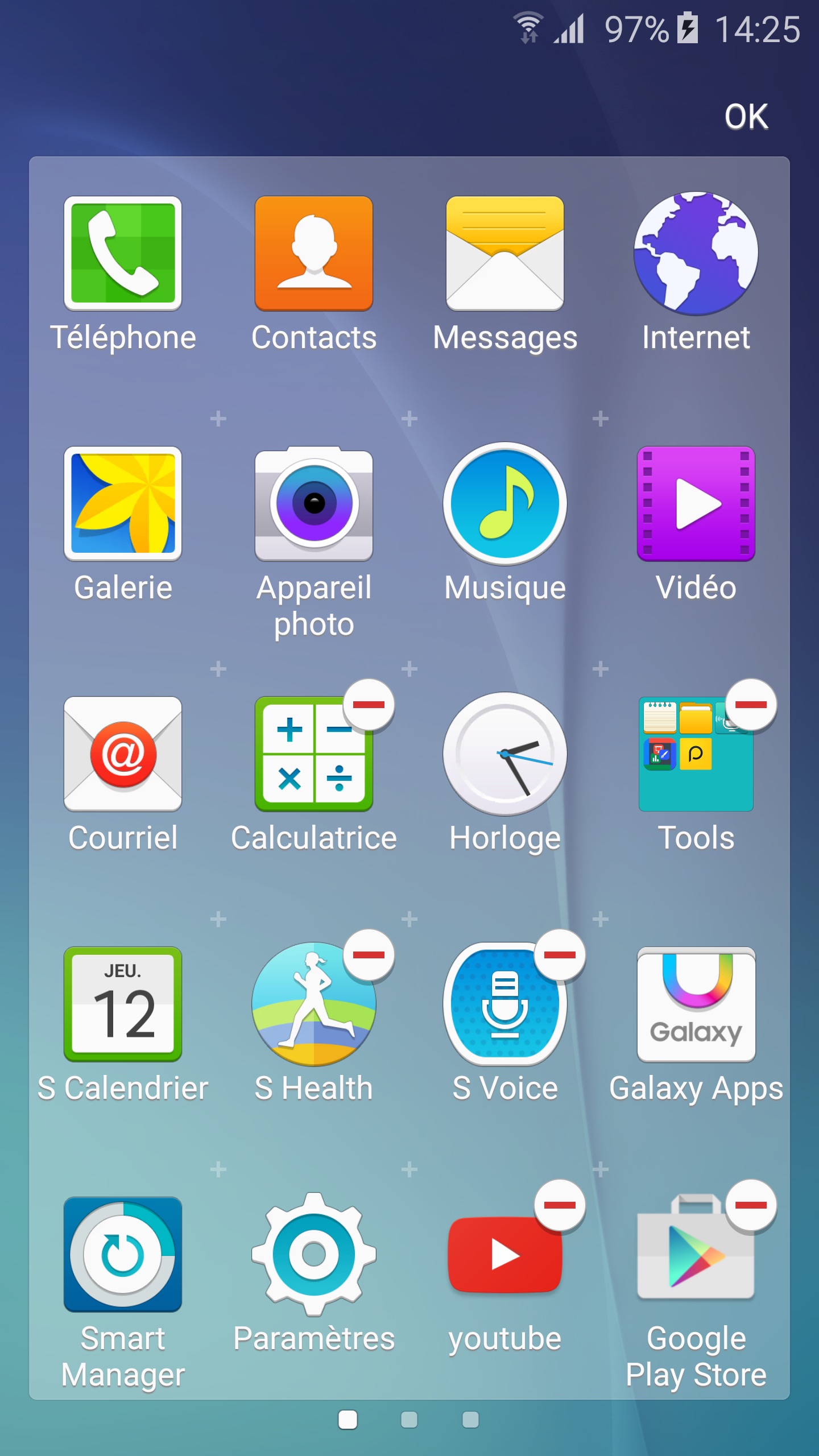The image size is (819, 1456).
Task: Open the Internet browser
Action: click(x=695, y=254)
